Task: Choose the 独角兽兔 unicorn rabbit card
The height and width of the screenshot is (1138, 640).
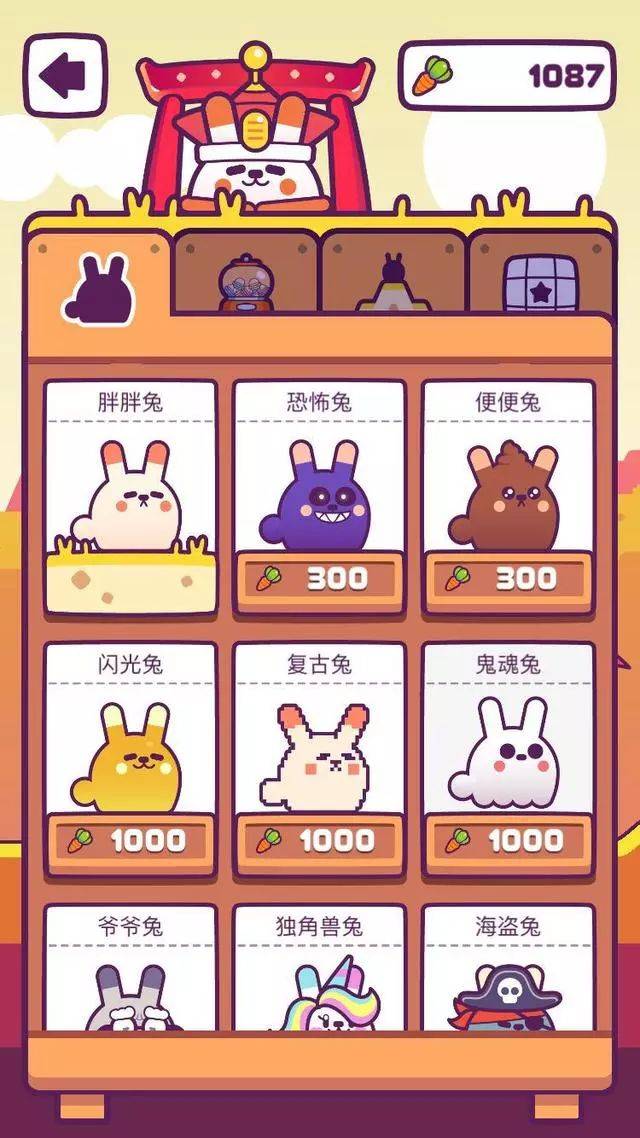Action: point(319,970)
